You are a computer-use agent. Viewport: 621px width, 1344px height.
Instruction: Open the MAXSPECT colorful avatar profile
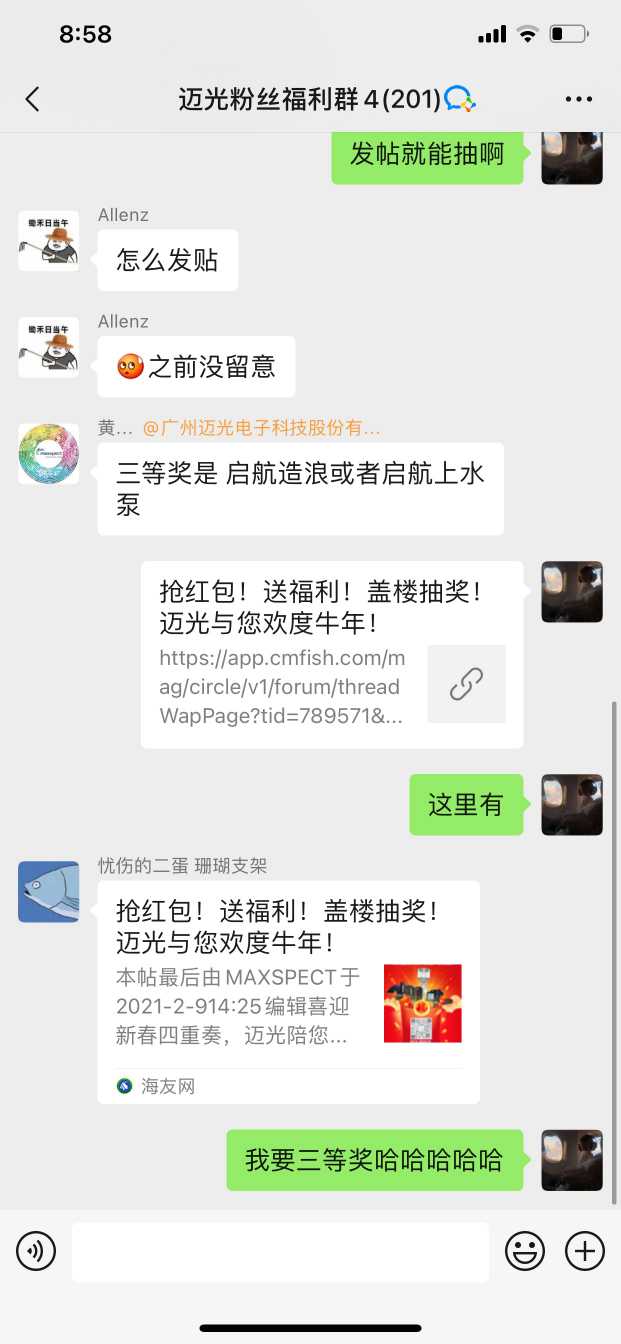(x=48, y=453)
